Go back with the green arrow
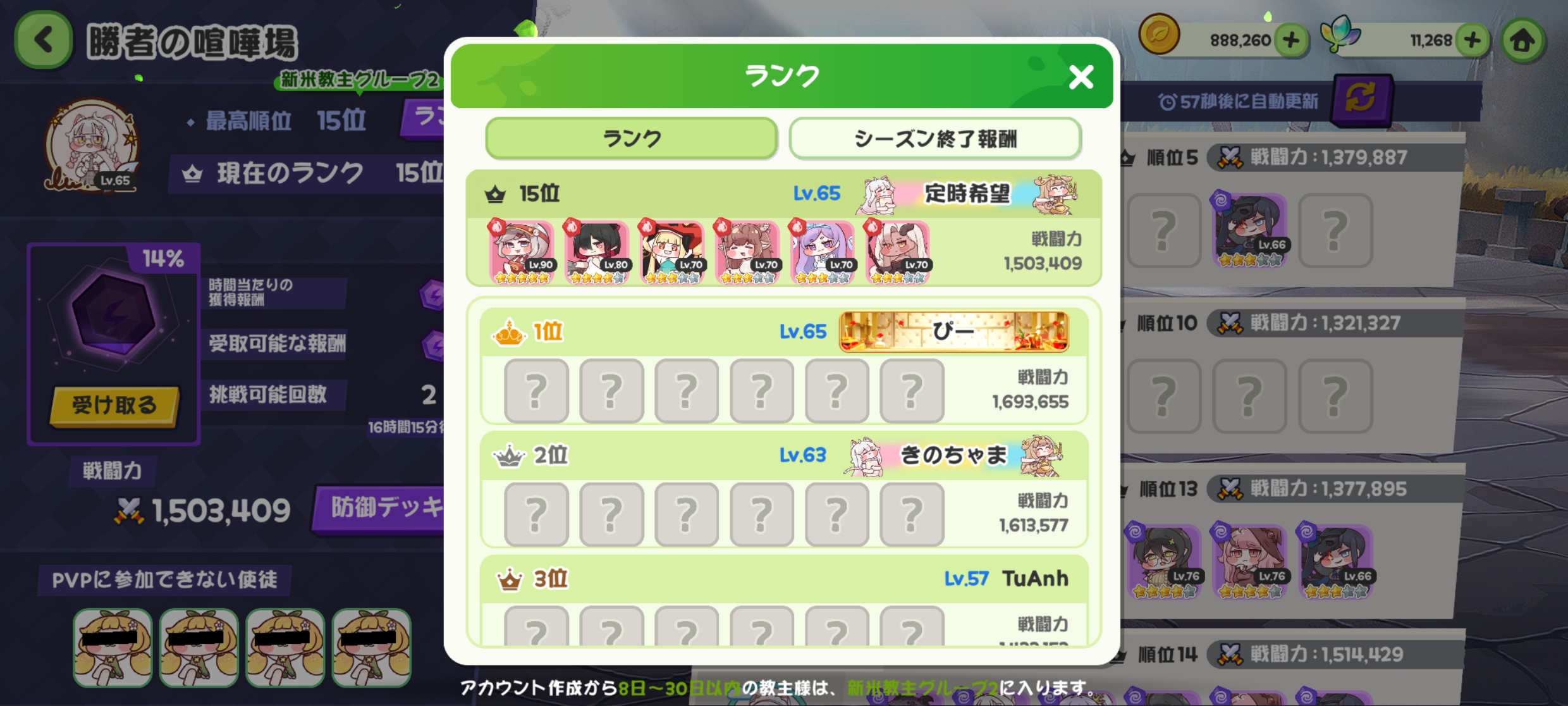 [43, 40]
